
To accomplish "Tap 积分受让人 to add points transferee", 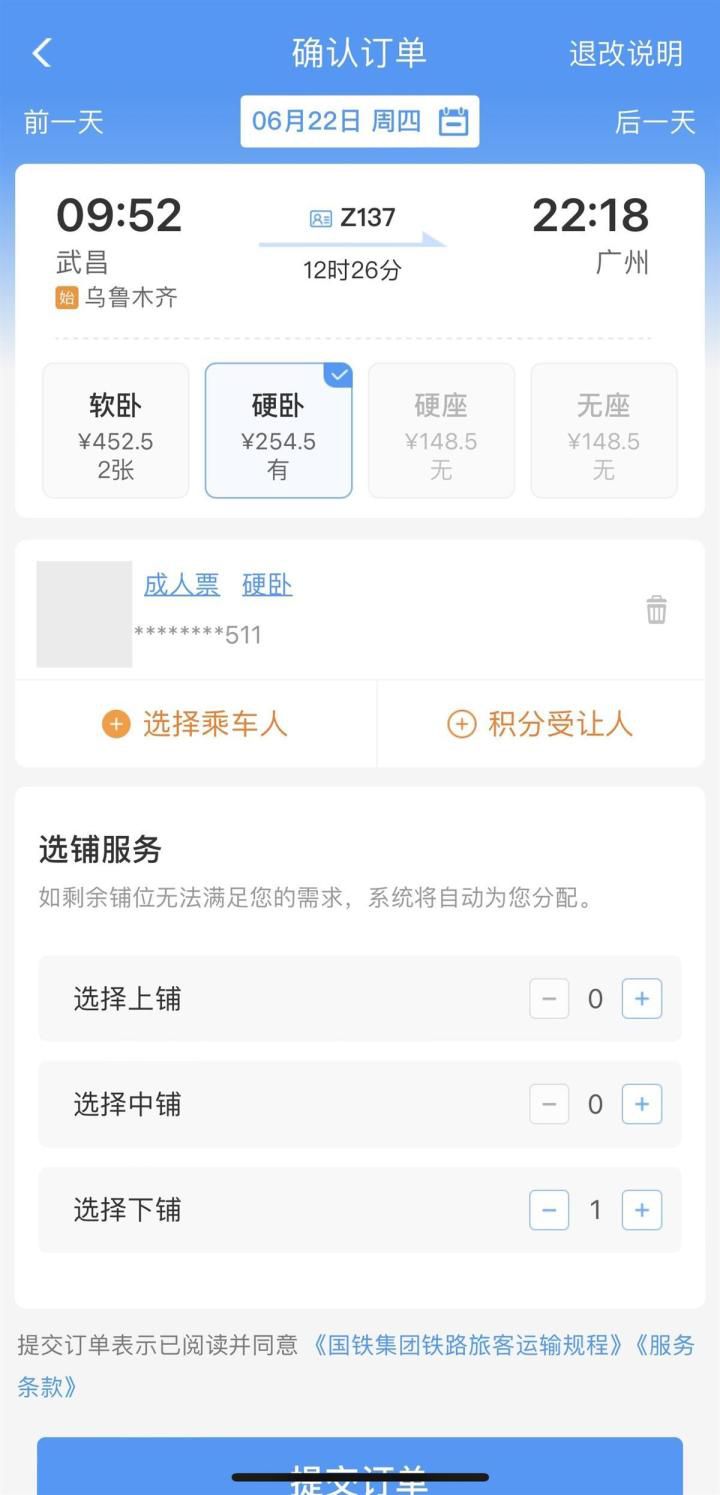I will pyautogui.click(x=540, y=724).
